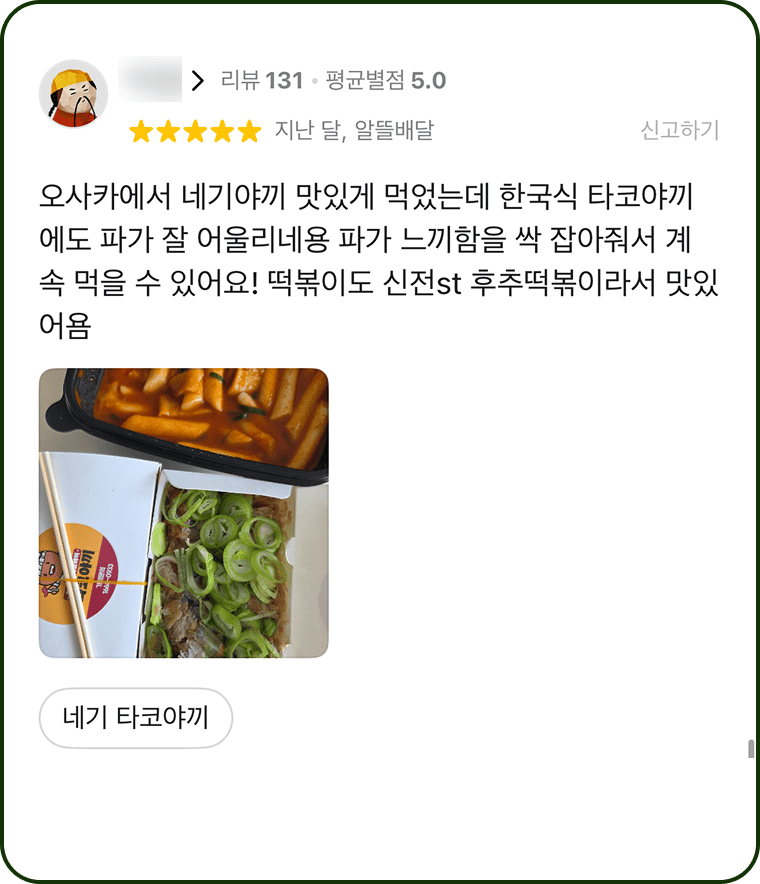Click the 네기 타코야끼 menu tag
The height and width of the screenshot is (884, 760).
point(135,718)
